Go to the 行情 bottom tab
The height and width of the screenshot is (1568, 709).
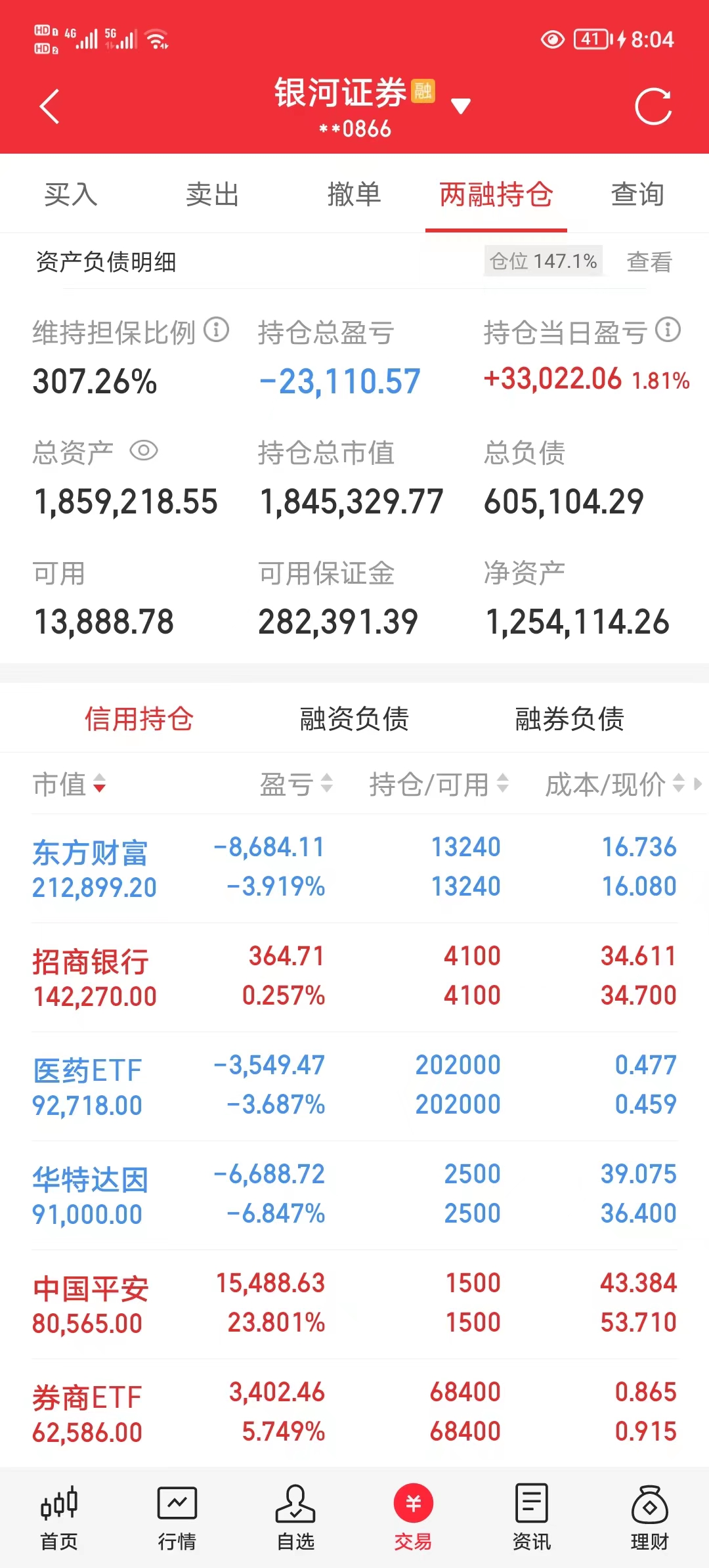pos(177,1518)
